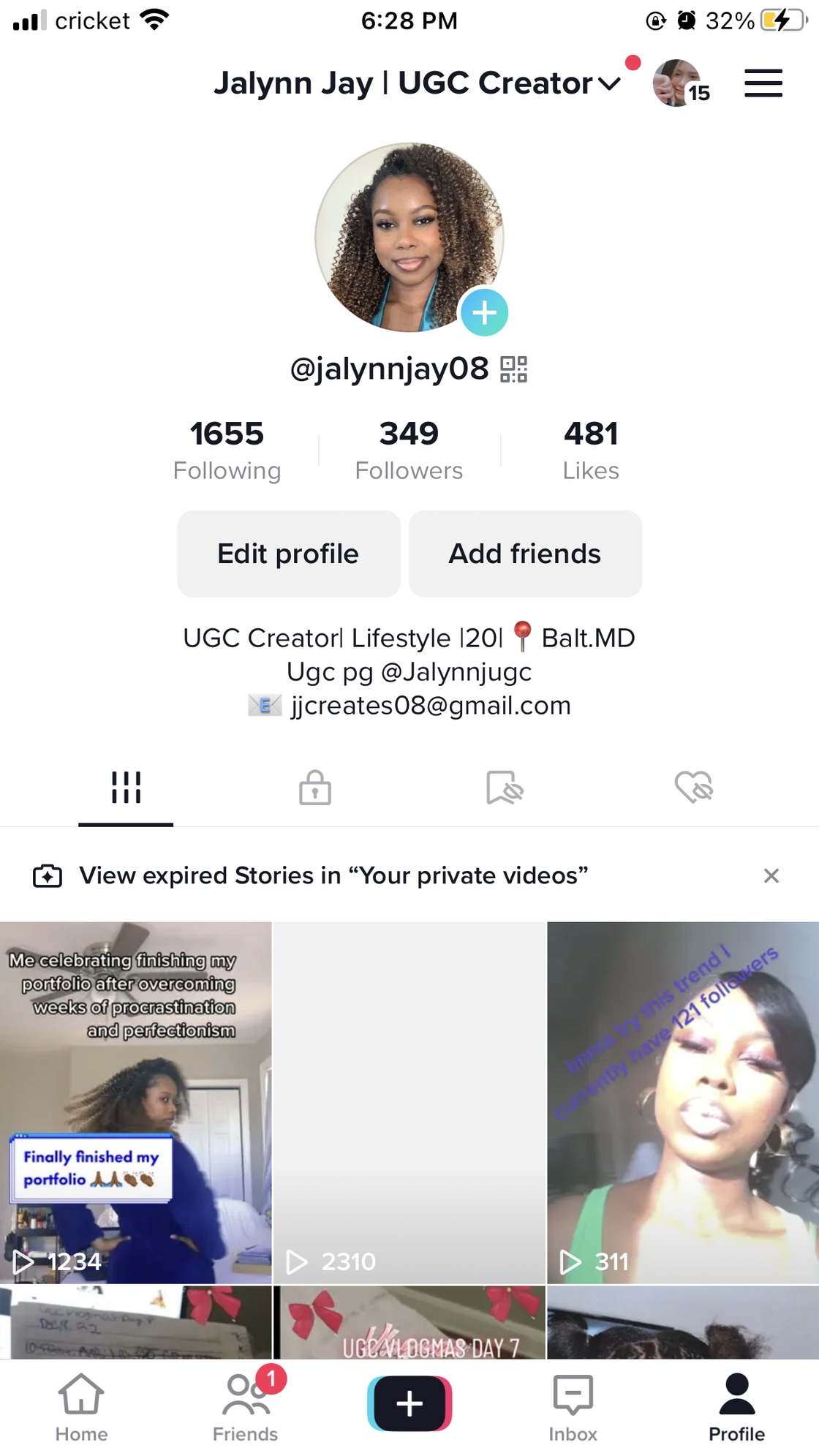
Task: Open profile views avatar with 15 badge
Action: (678, 83)
